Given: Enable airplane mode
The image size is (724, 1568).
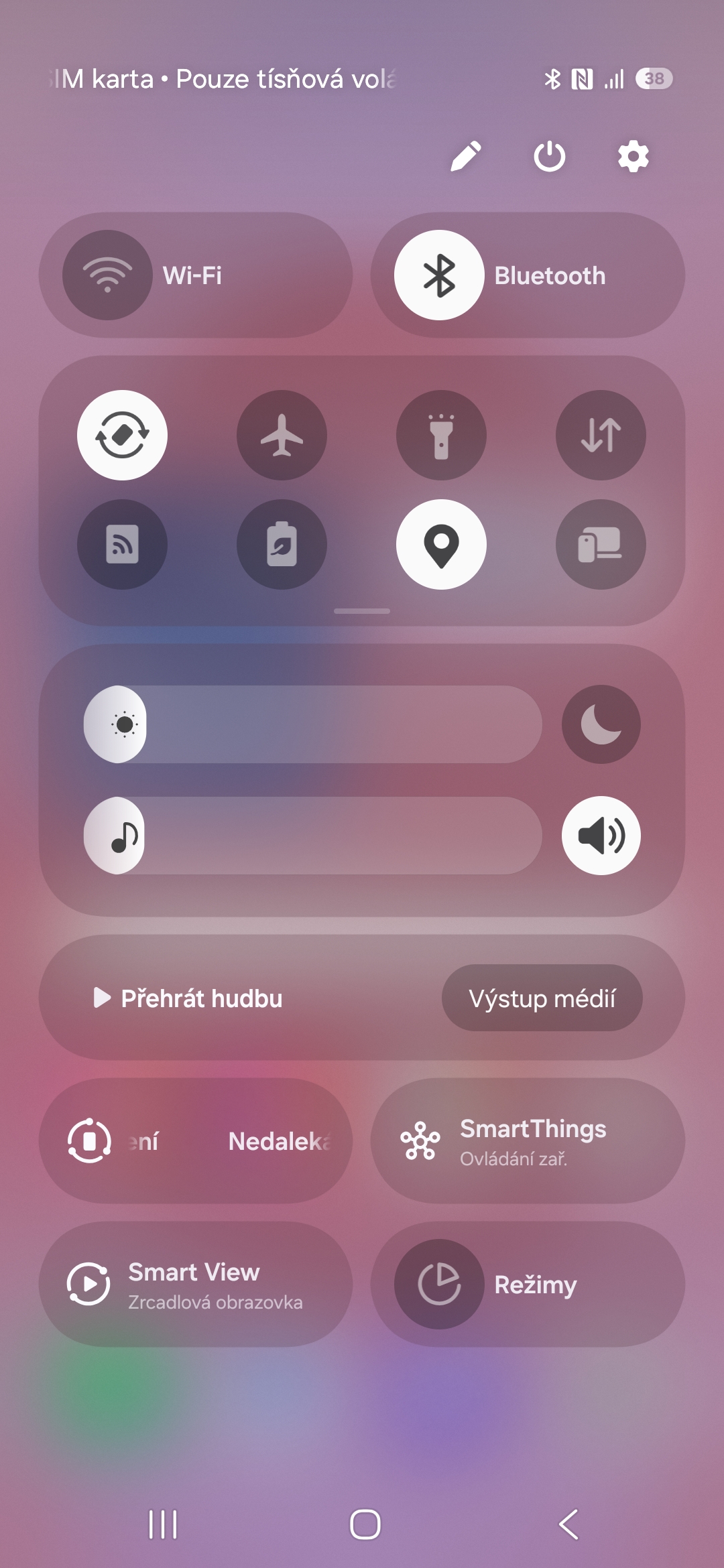Looking at the screenshot, I should click(282, 436).
